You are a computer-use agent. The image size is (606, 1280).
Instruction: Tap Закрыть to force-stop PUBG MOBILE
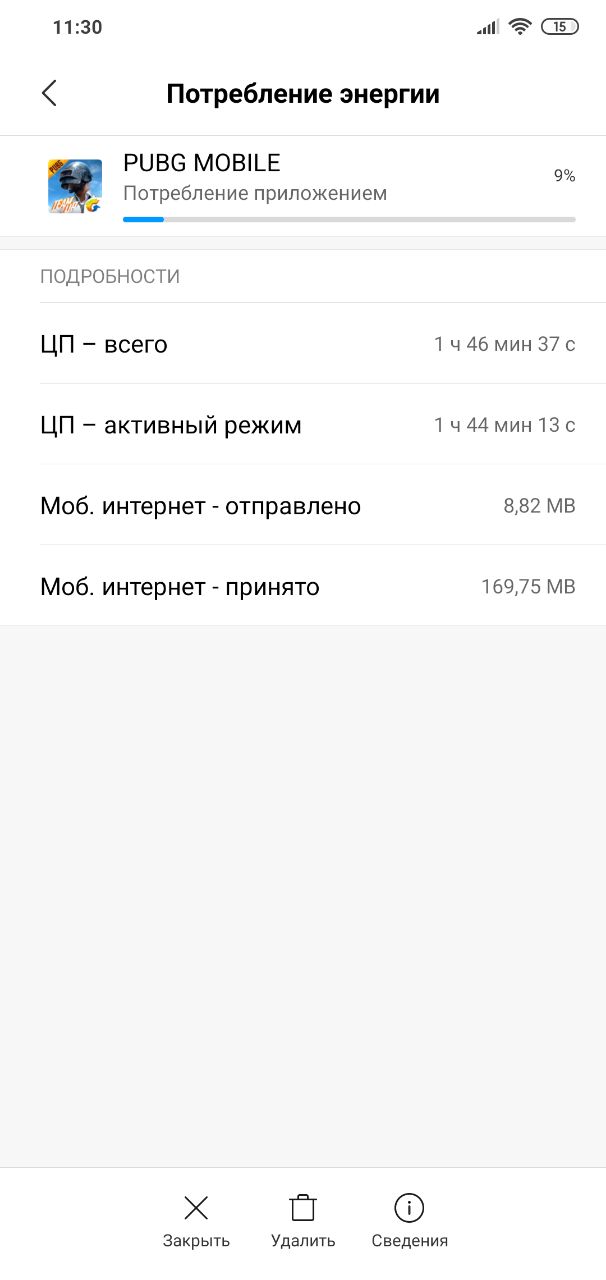[196, 1221]
